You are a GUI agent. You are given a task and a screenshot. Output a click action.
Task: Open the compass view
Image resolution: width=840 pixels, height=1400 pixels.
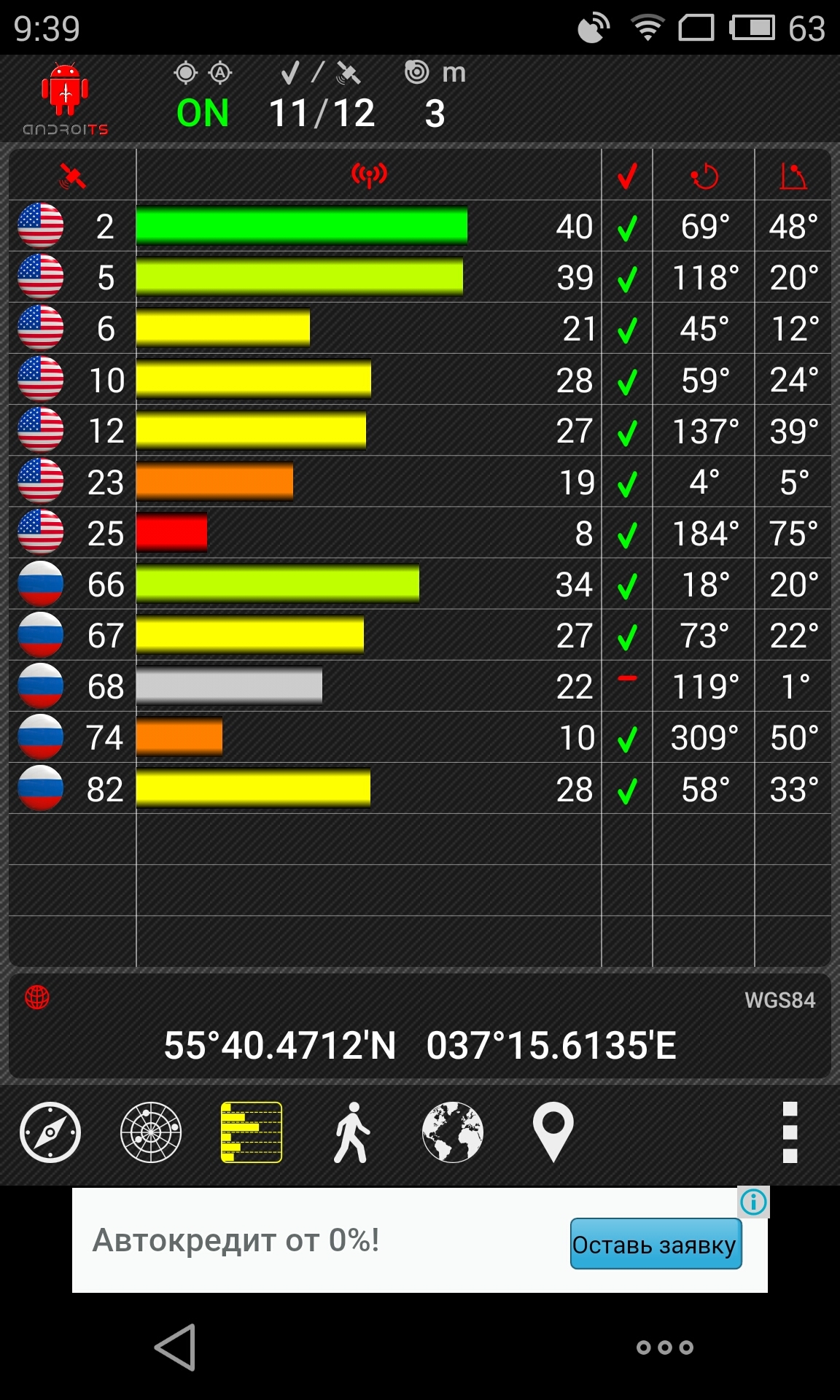click(50, 1132)
